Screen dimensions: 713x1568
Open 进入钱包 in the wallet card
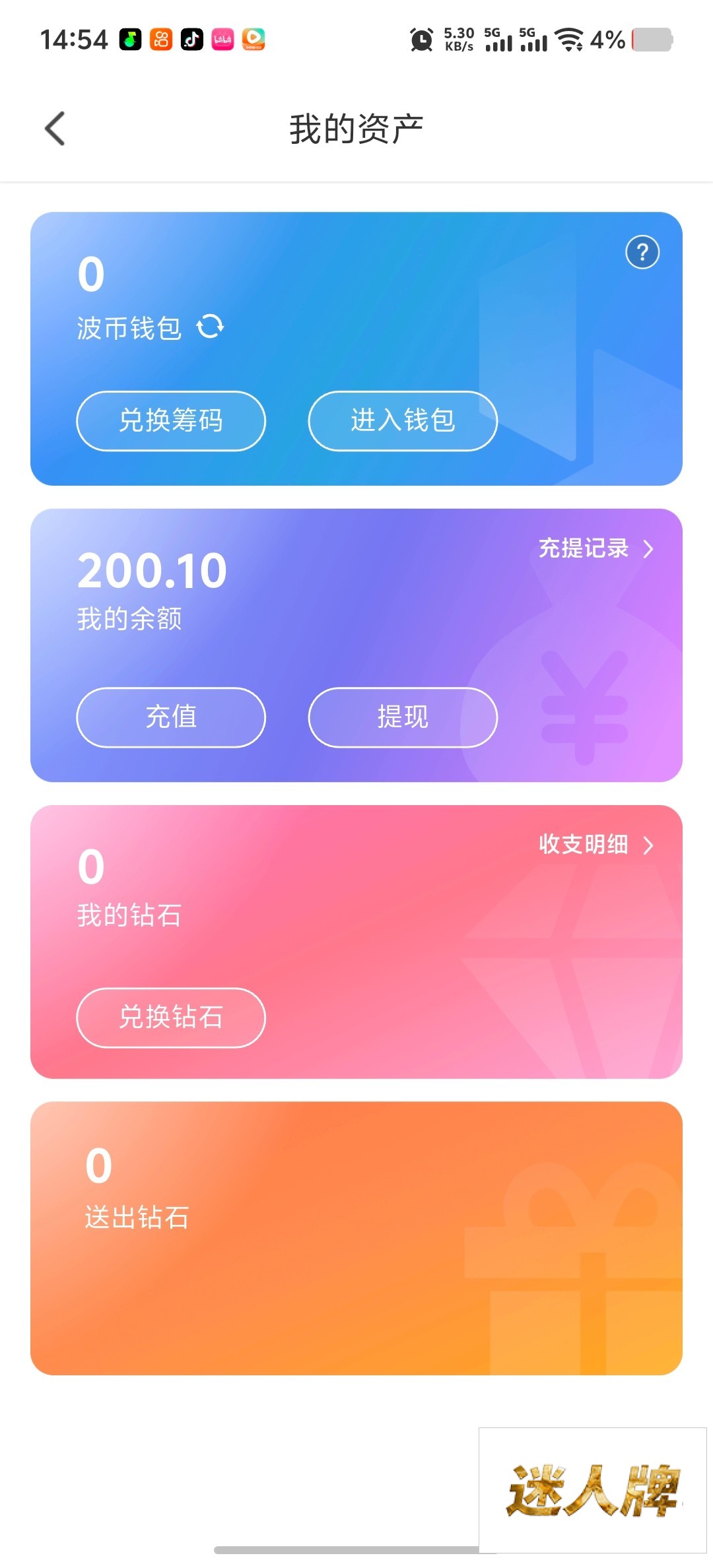click(x=403, y=421)
